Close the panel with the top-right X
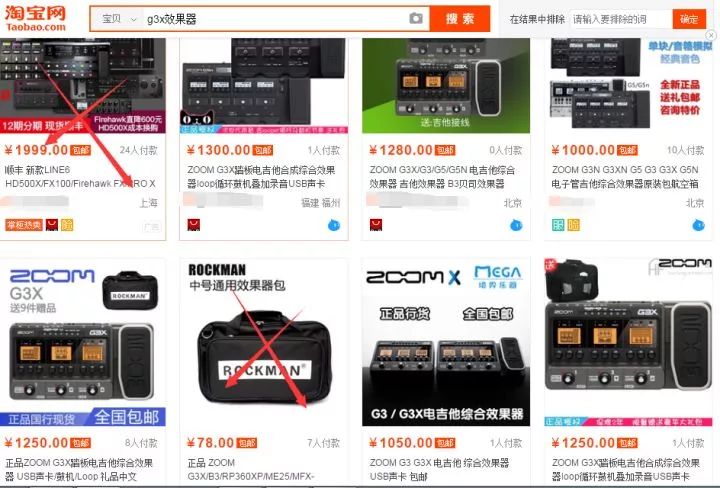This screenshot has height=488, width=720. pyautogui.click(x=711, y=36)
